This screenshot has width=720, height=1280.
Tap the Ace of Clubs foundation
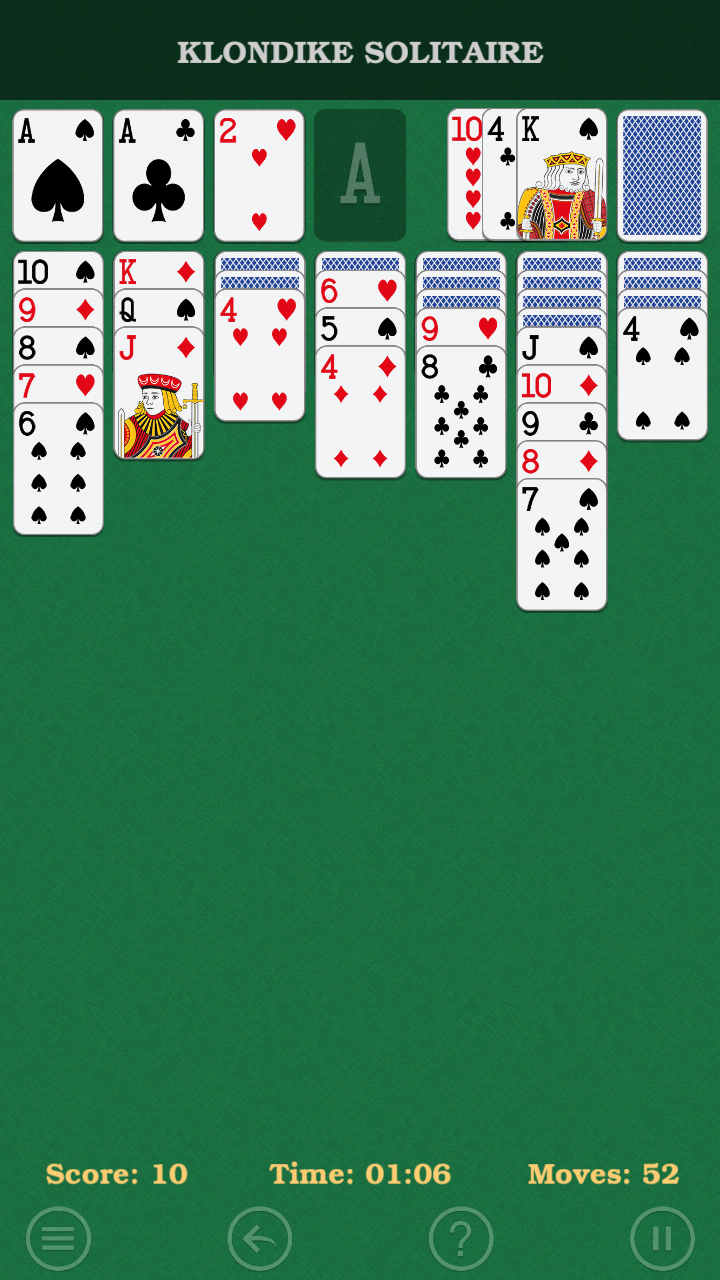[x=159, y=175]
